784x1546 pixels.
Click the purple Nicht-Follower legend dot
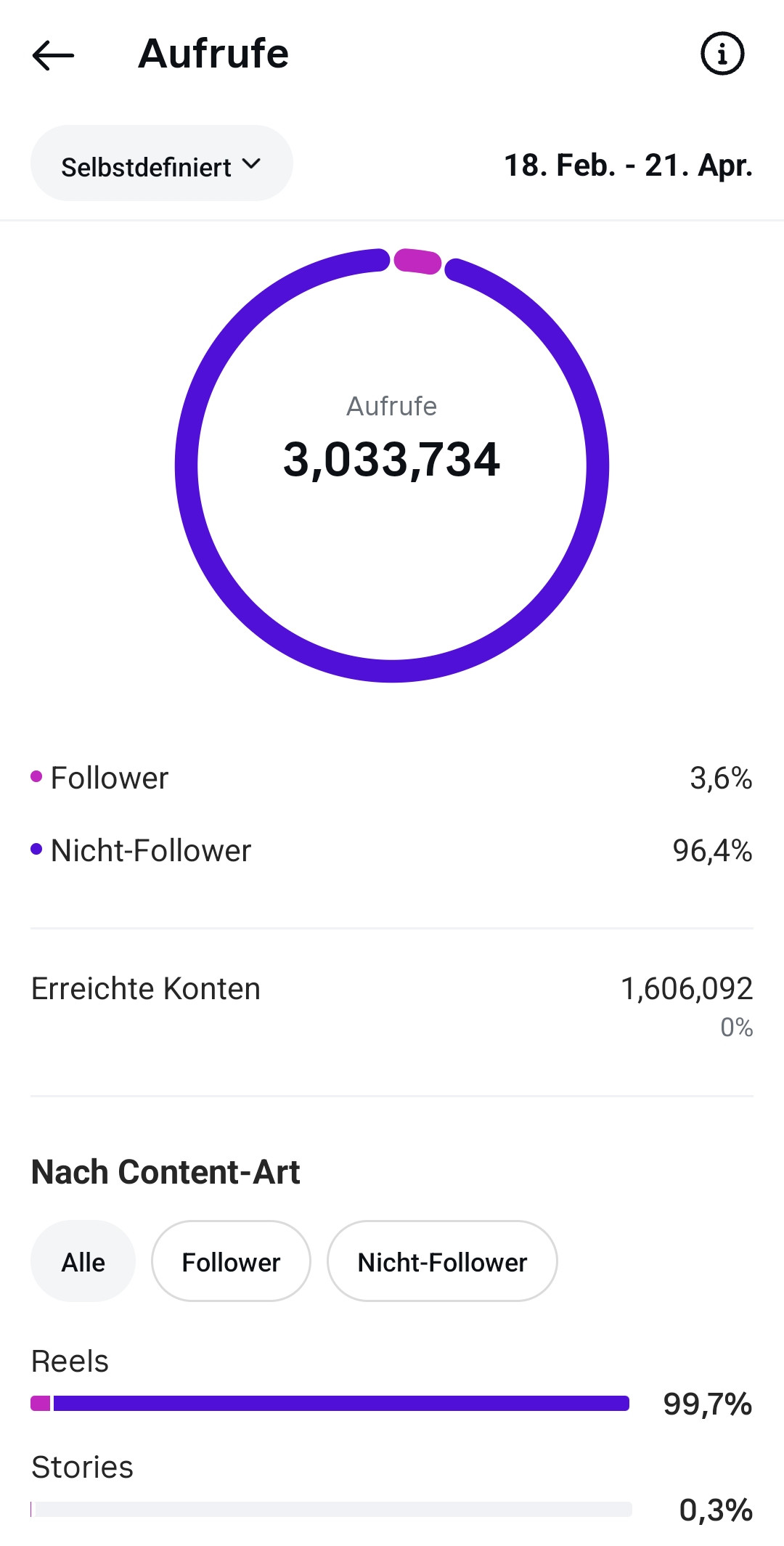pyautogui.click(x=36, y=848)
